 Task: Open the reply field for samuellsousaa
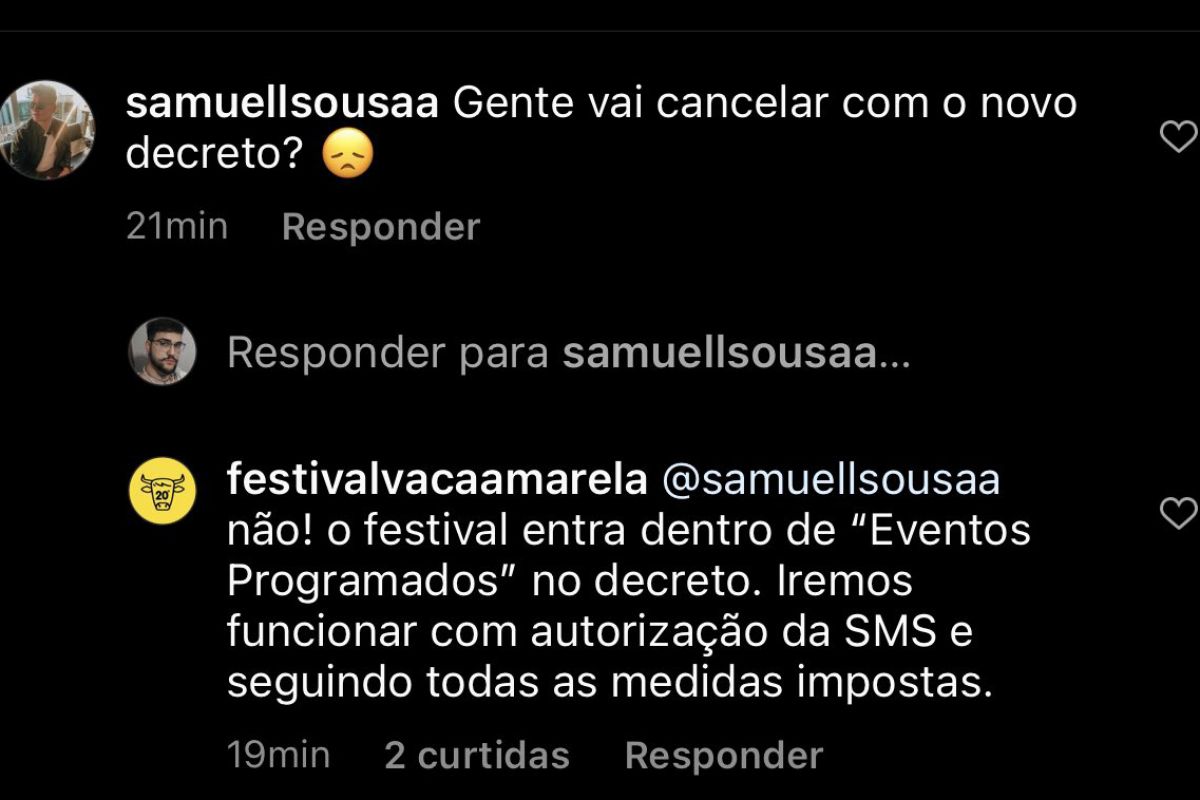[568, 354]
